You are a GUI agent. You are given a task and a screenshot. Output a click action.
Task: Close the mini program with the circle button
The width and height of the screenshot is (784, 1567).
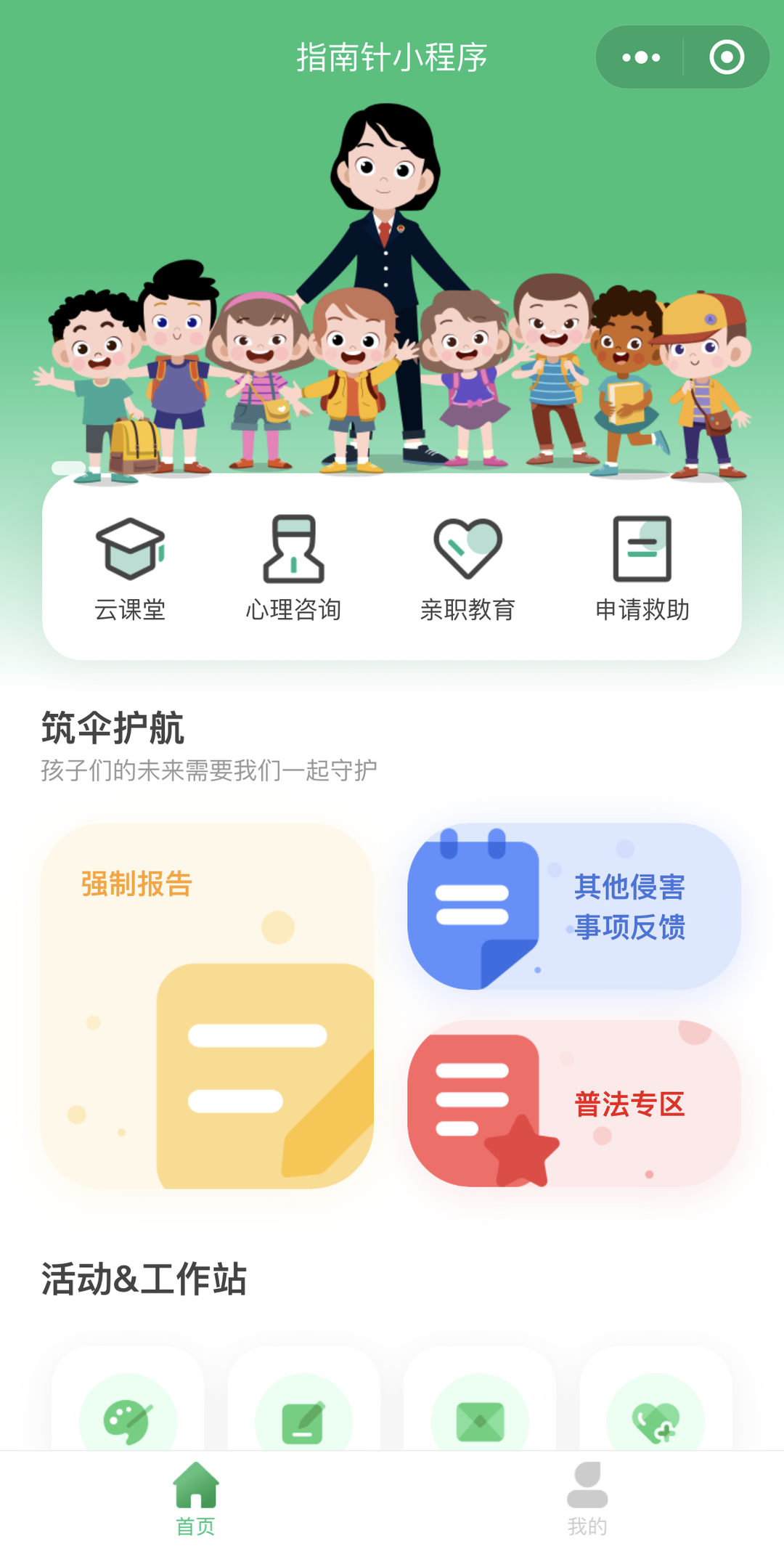click(727, 57)
